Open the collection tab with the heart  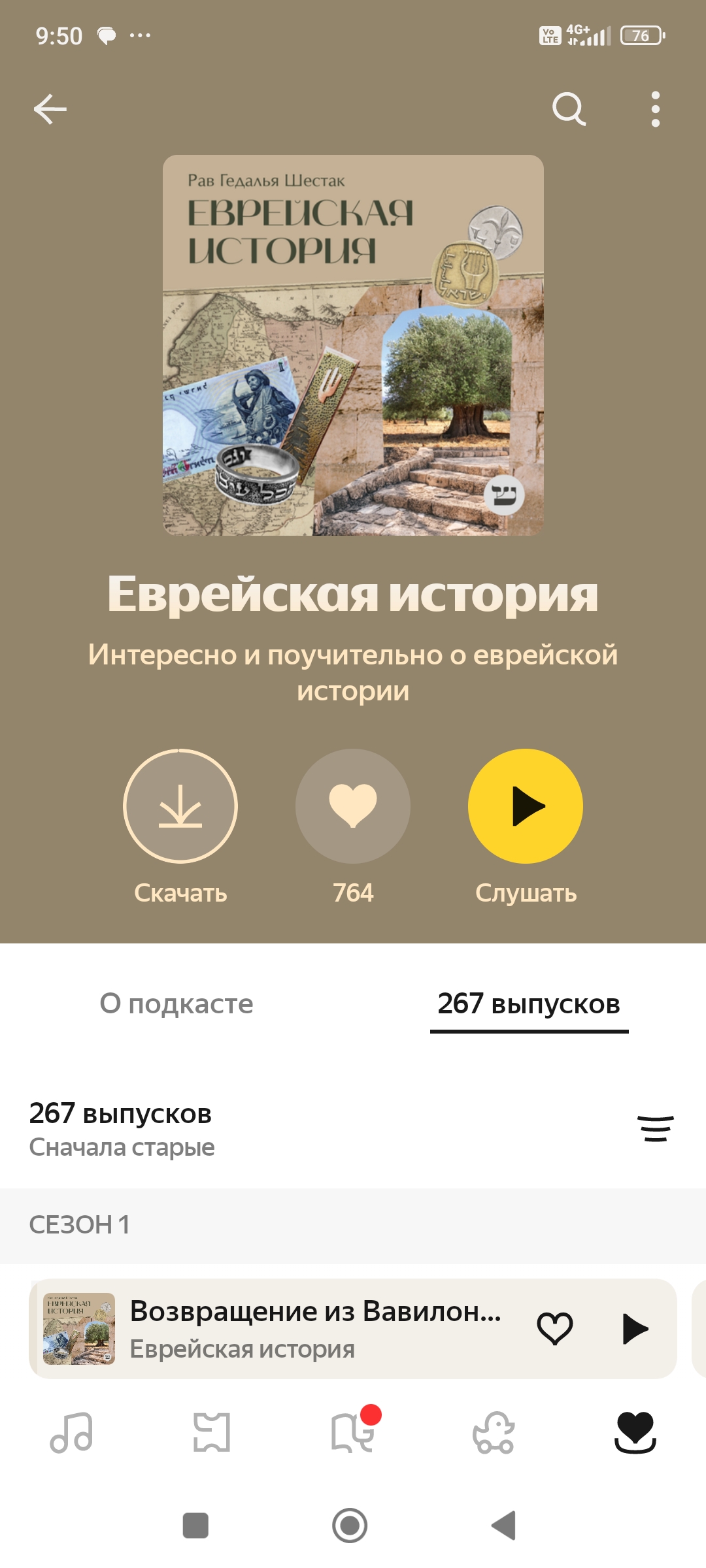(635, 1433)
